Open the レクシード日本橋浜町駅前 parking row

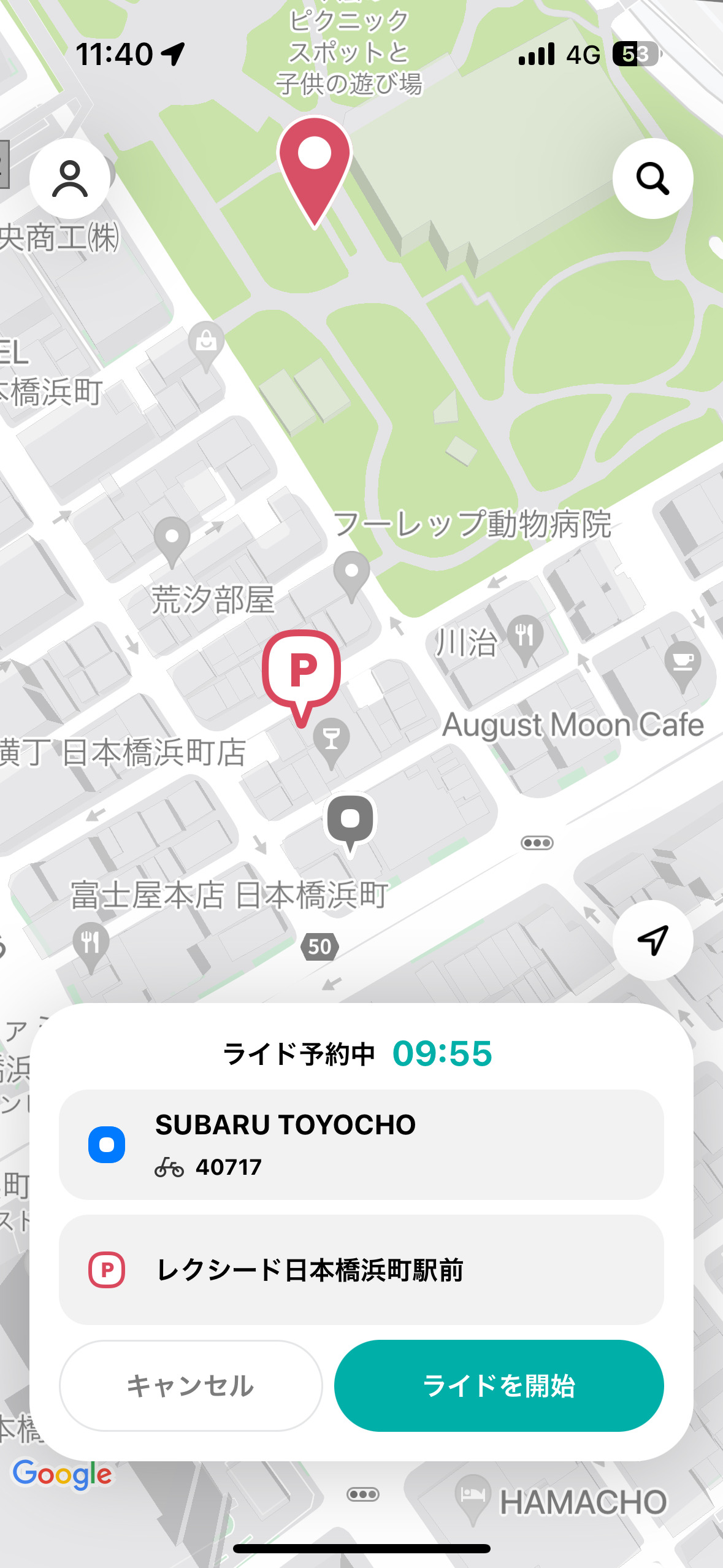click(x=361, y=1270)
